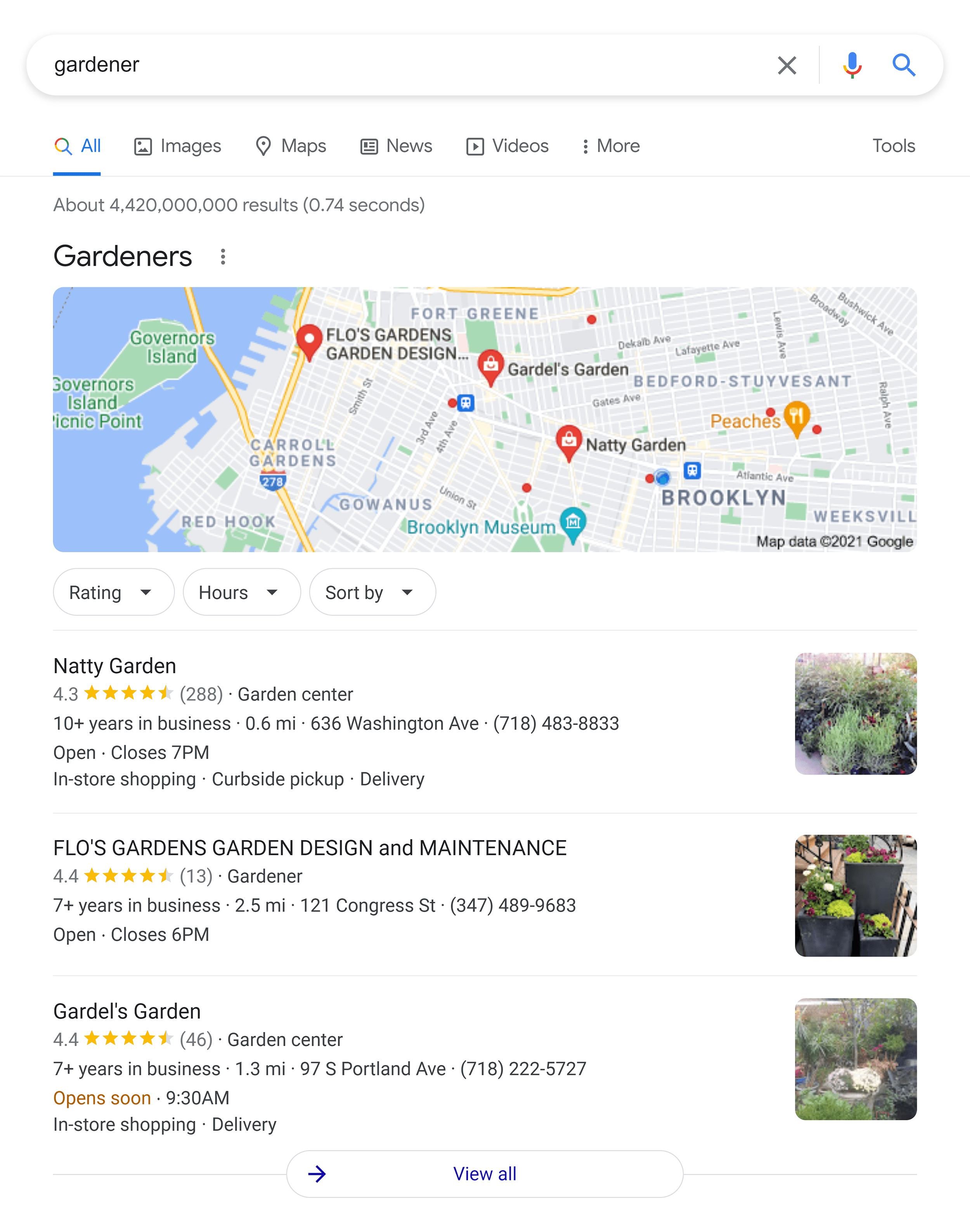Open the Gardel's Garden listing
The image size is (970, 1232).
pos(126,1011)
